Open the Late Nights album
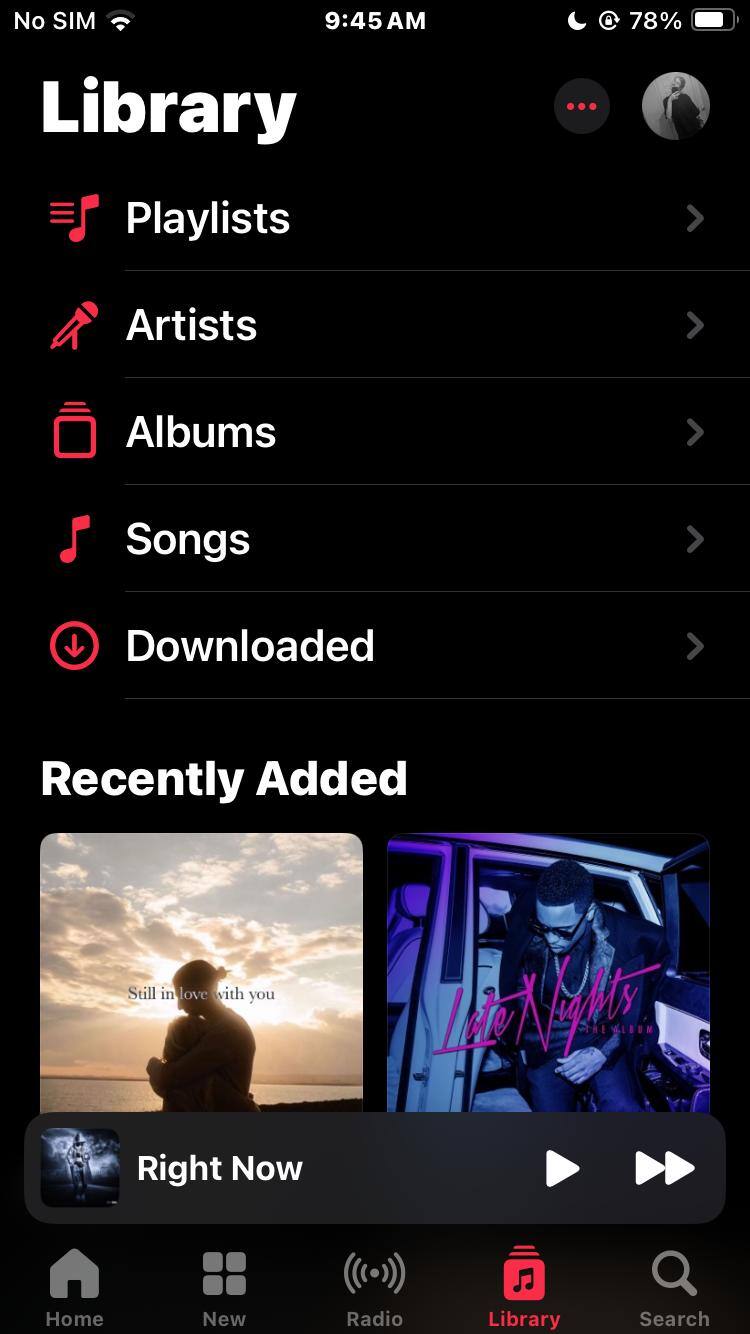 [x=548, y=970]
